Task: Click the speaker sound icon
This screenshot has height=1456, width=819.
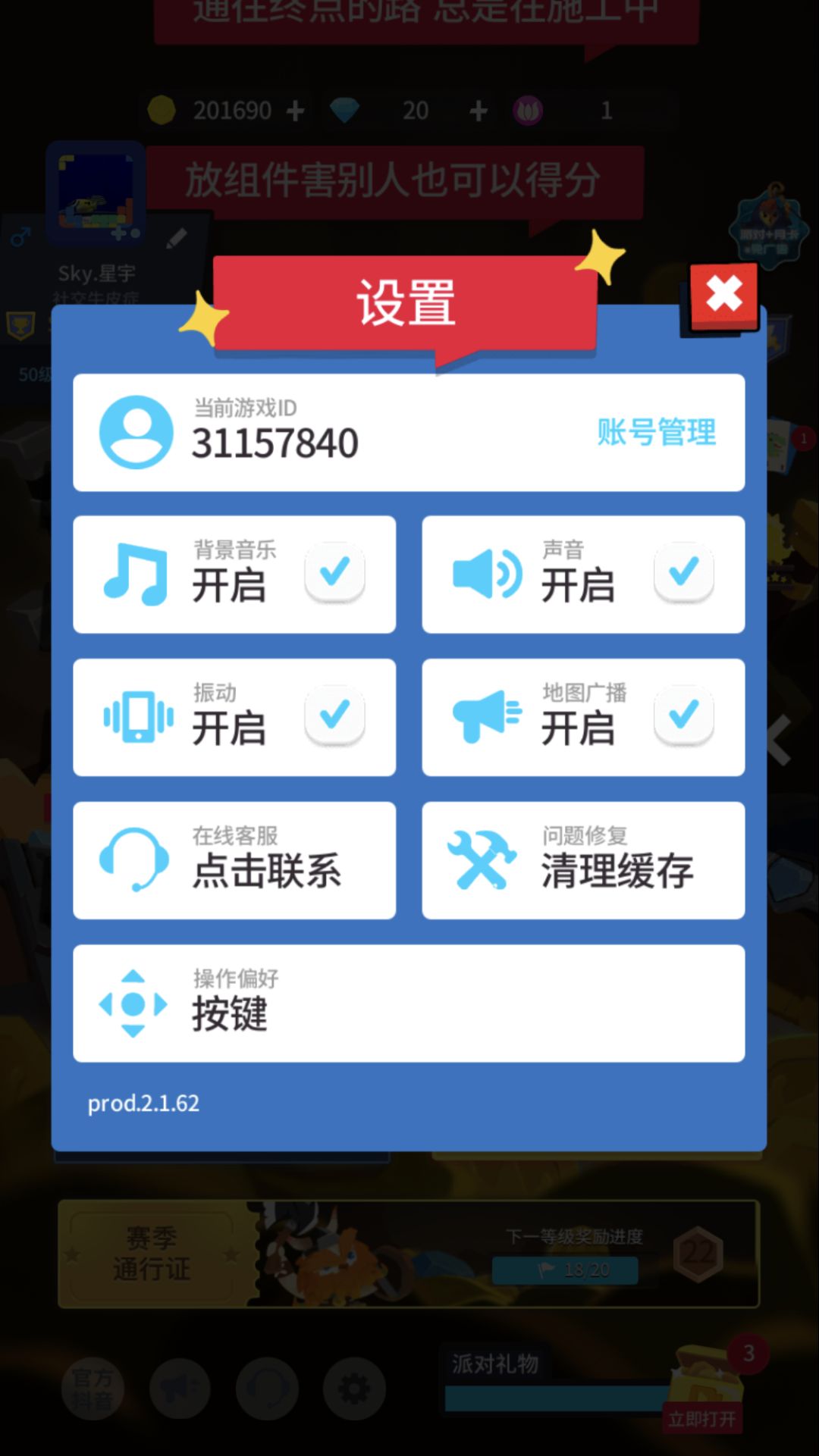Action: click(488, 573)
